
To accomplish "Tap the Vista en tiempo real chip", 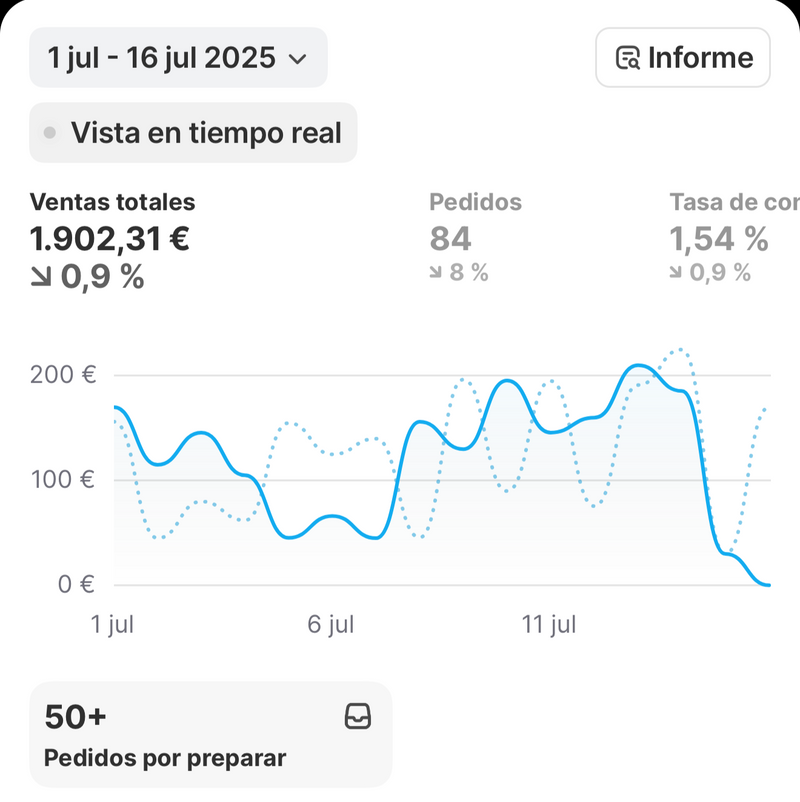I will click(x=193, y=133).
